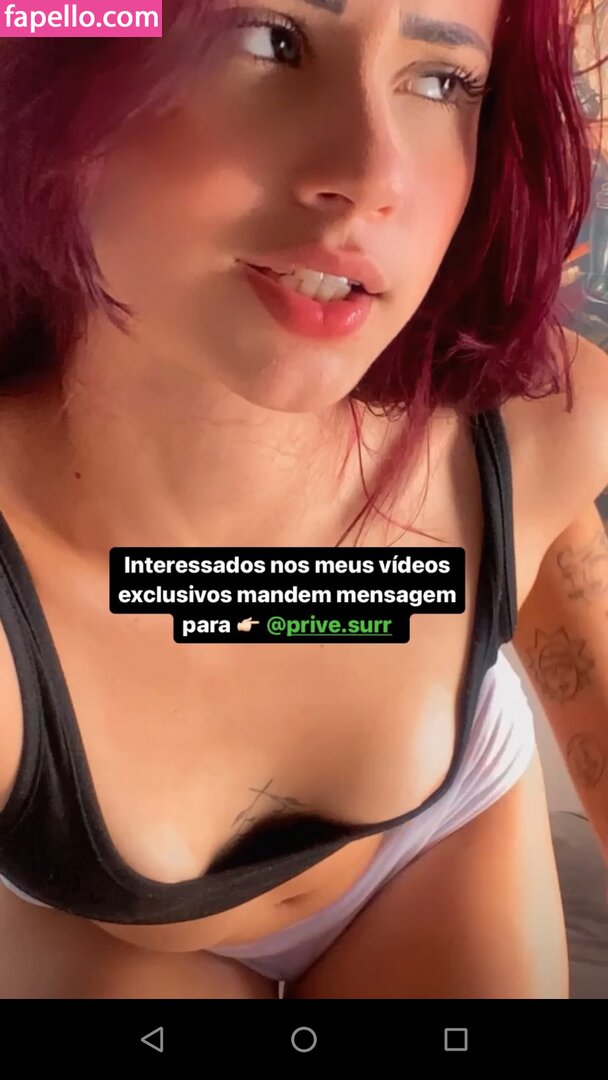Screen dimensions: 608x1080
Task: Open the recent apps view
Action: click(x=455, y=1039)
